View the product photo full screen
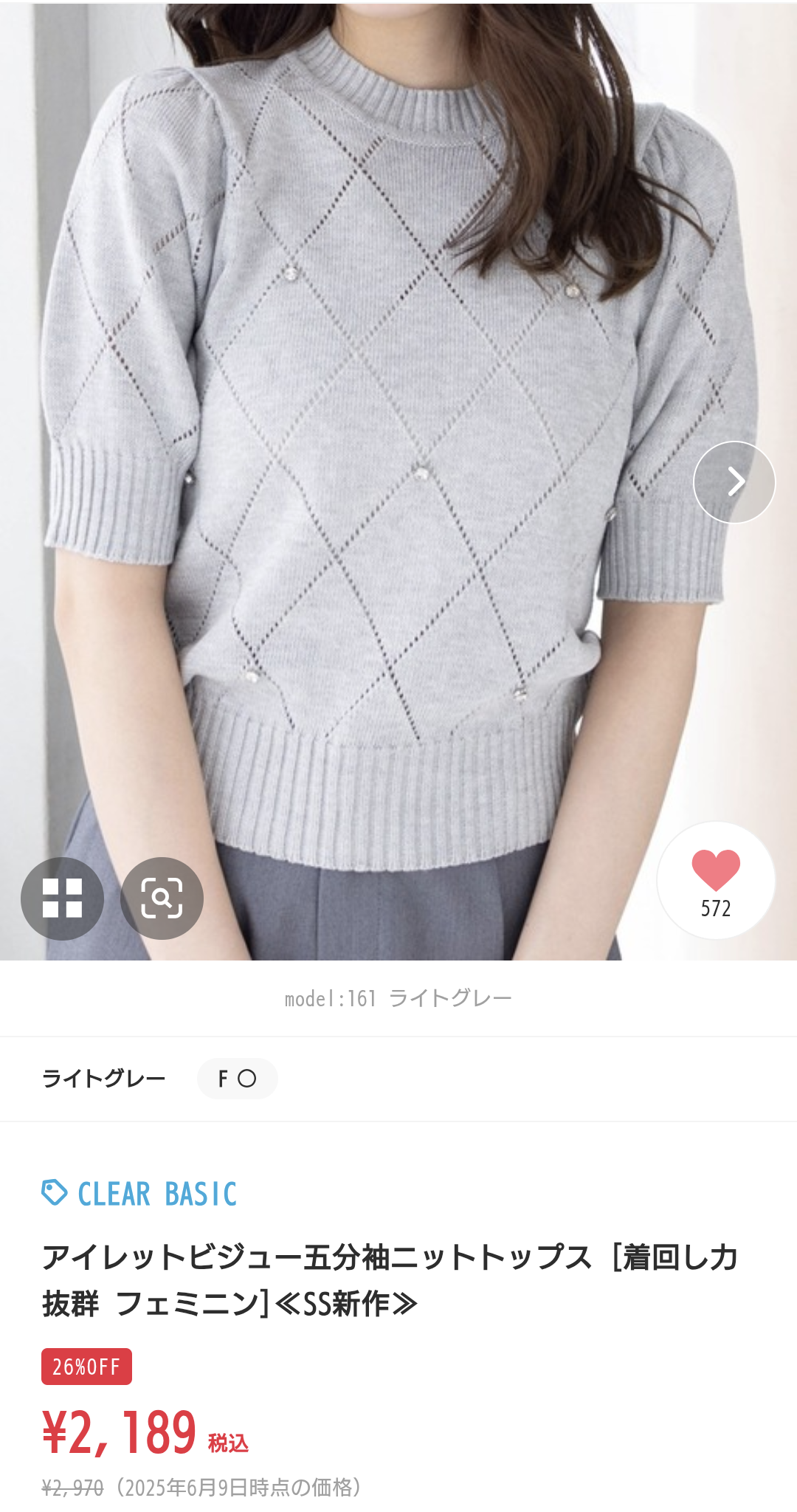 [398, 480]
